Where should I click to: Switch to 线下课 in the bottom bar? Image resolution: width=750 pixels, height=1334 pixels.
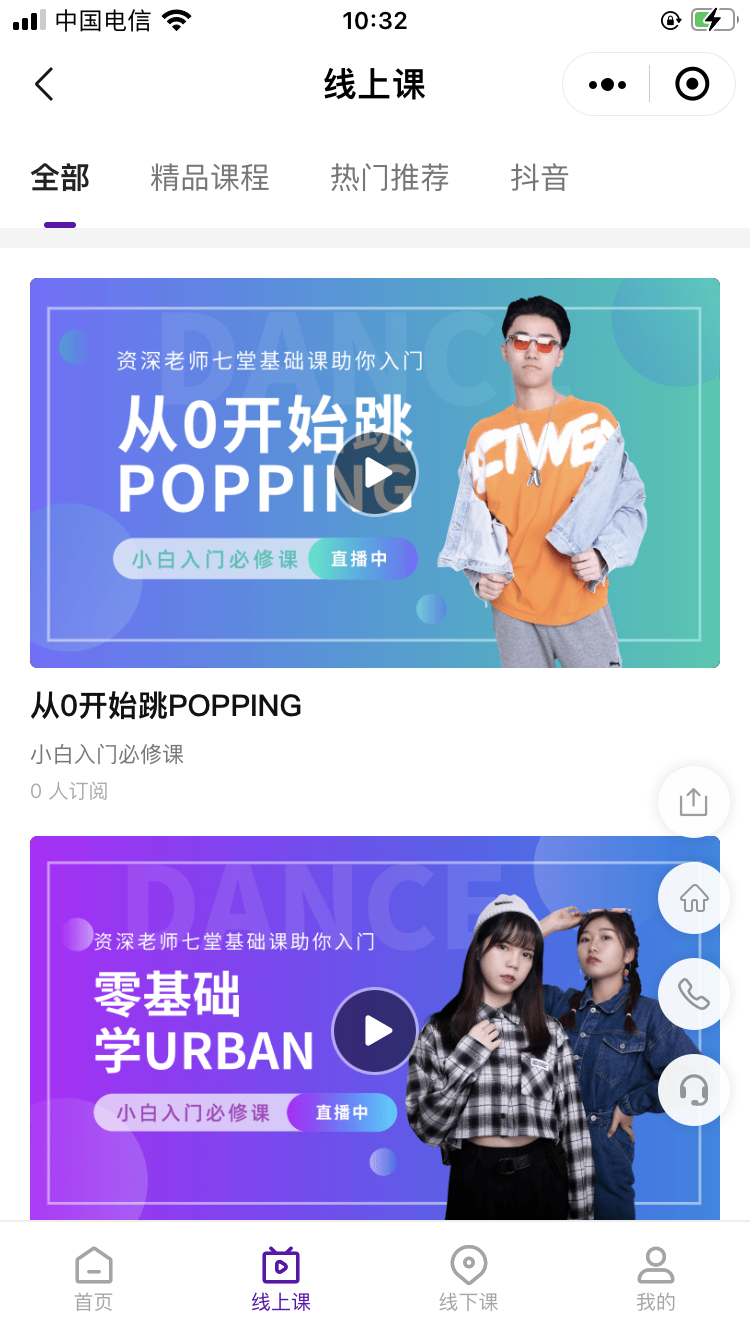pyautogui.click(x=468, y=1279)
